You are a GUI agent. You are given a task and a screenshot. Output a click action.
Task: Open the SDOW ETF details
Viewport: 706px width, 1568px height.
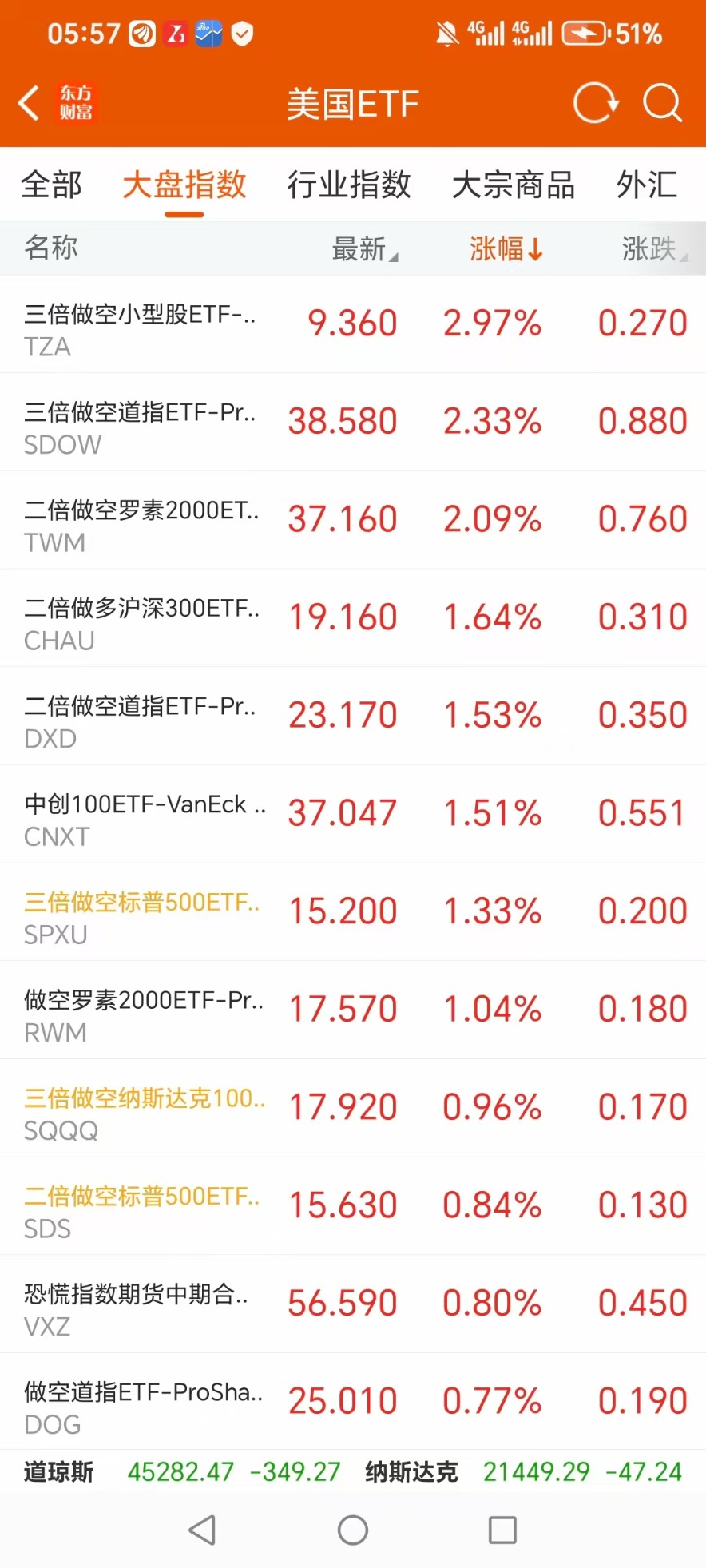point(353,422)
